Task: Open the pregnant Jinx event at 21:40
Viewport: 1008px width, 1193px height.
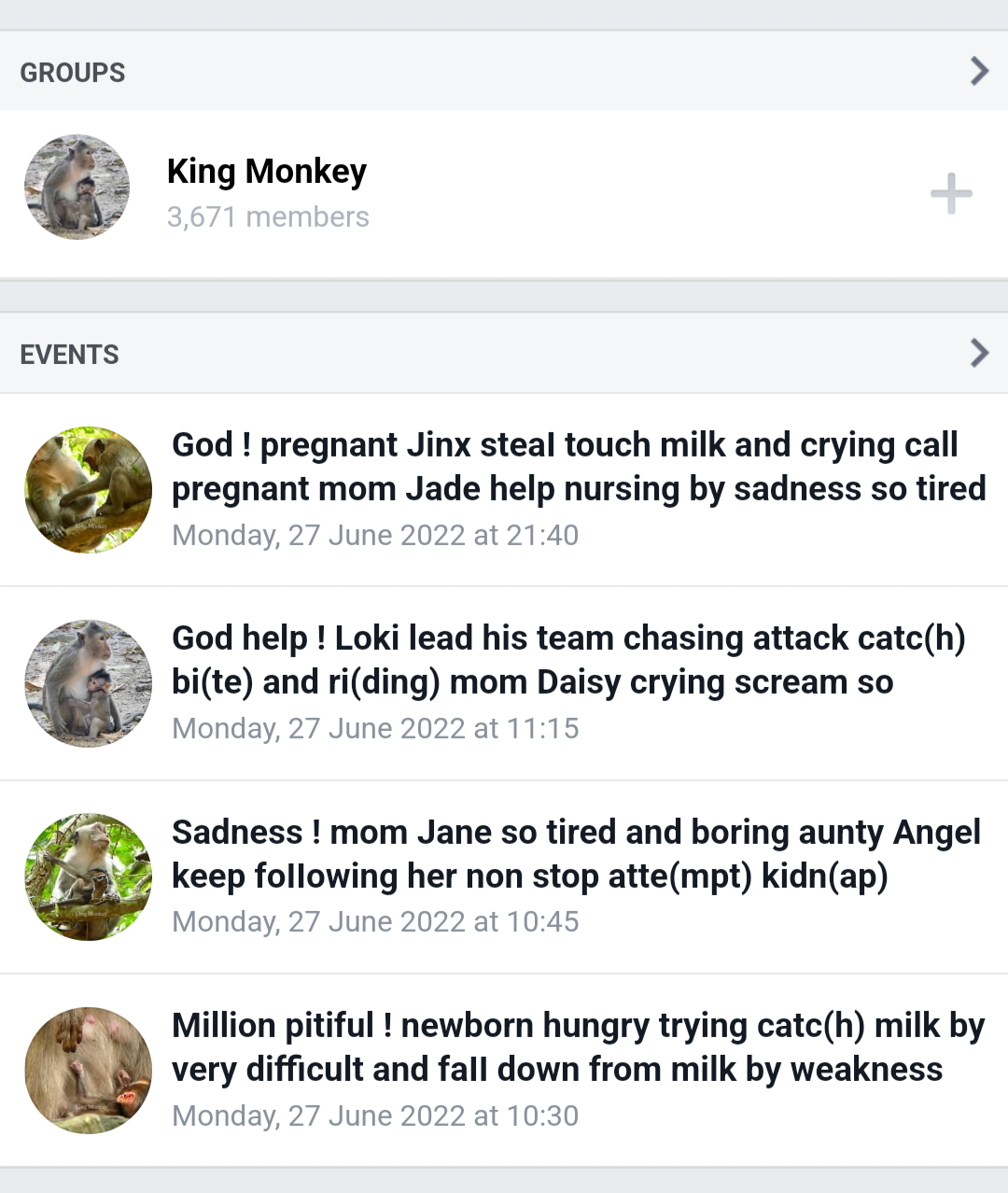Action: 578,467
